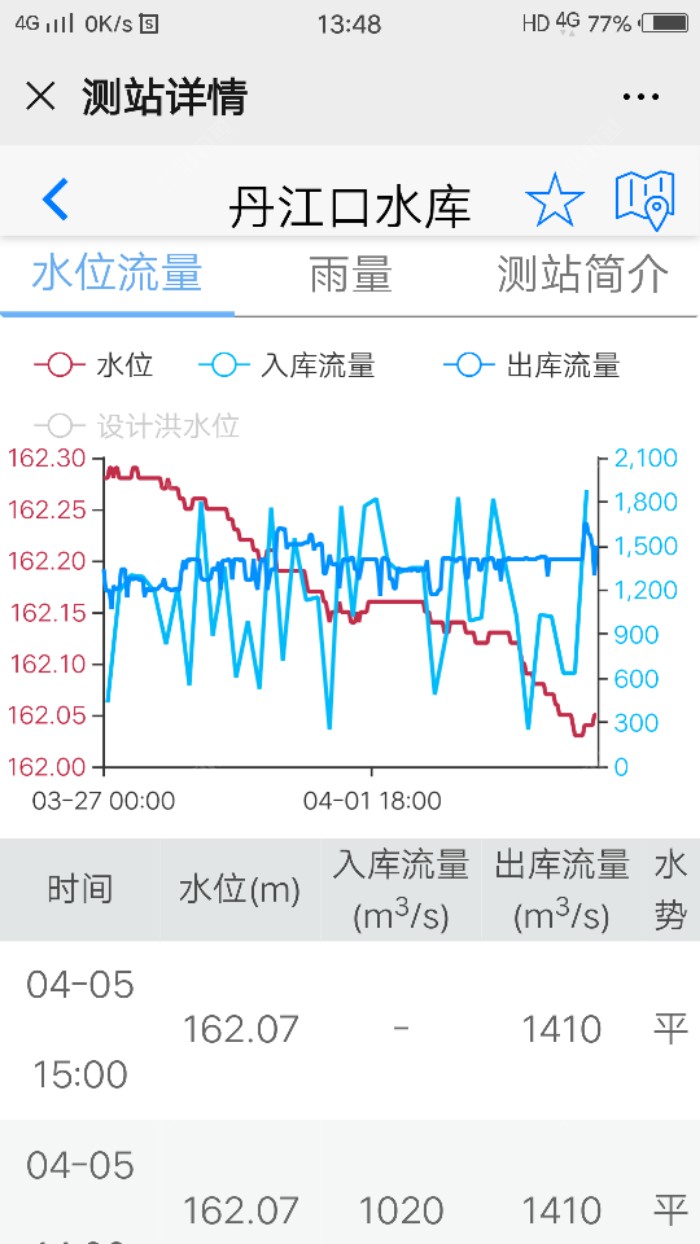Toggle the 水位 series in the legend
This screenshot has height=1244, width=700.
(95, 366)
